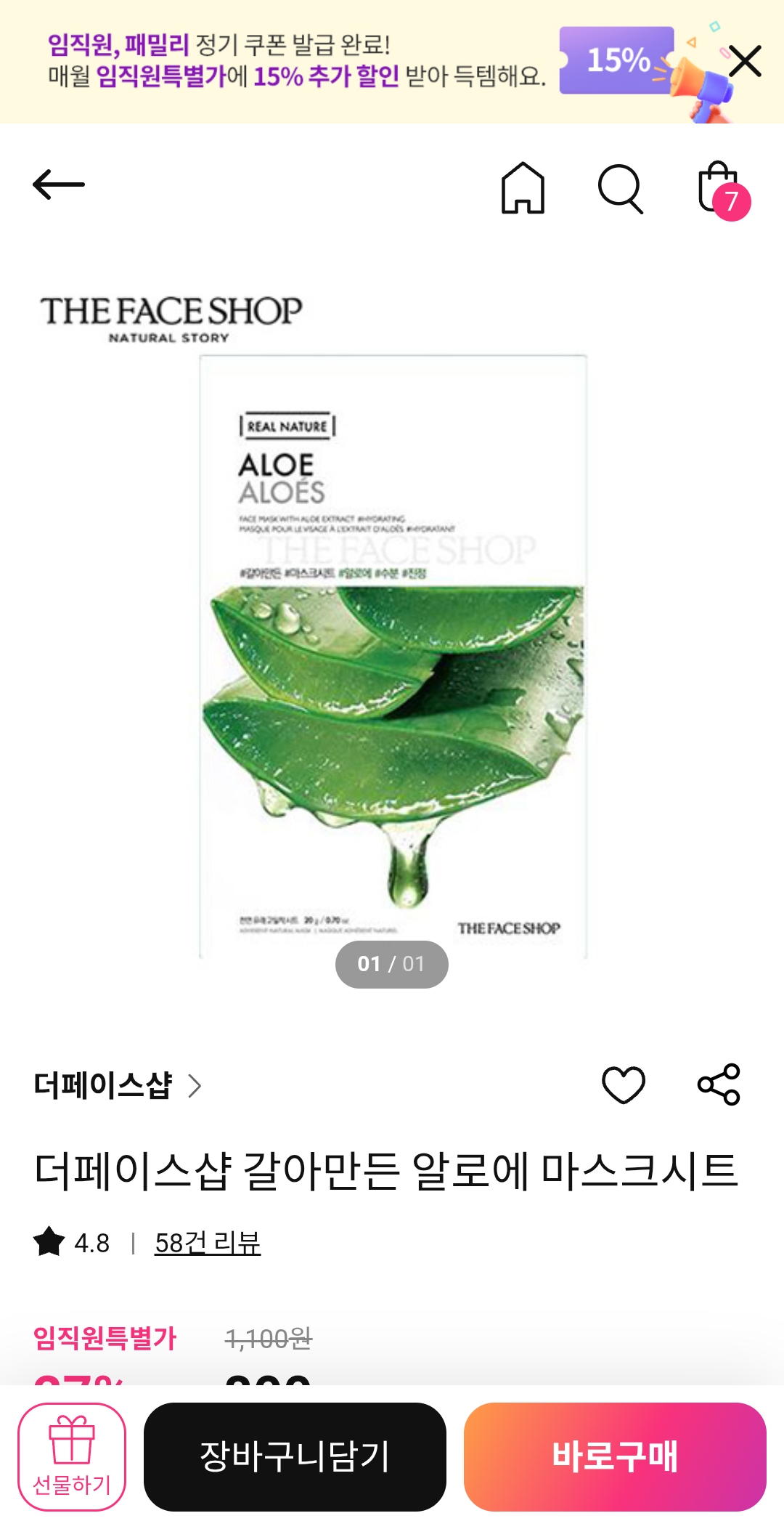The image size is (784, 1529).
Task: Open the aloe mask sheet product image
Action: pyautogui.click(x=393, y=654)
